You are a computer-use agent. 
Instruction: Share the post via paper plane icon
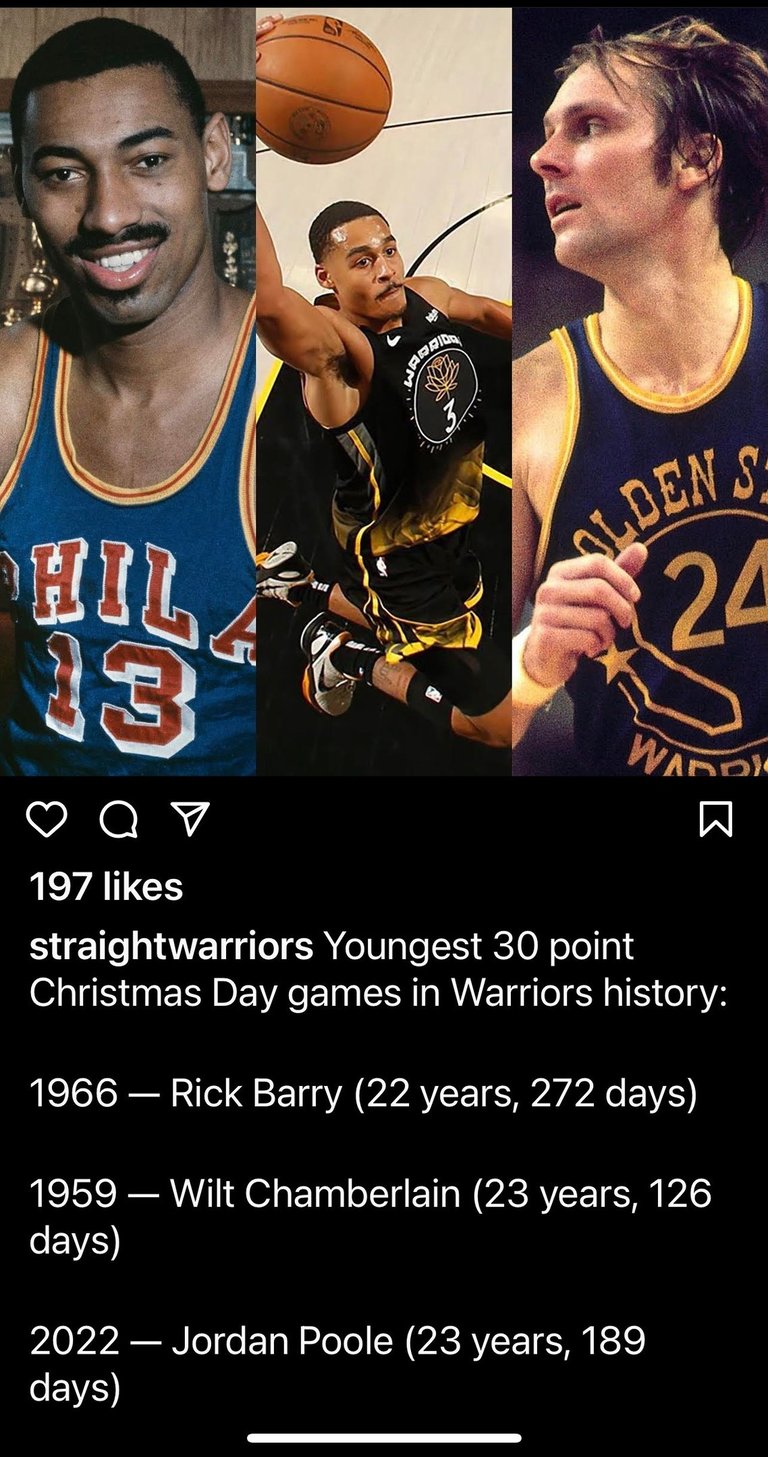click(x=190, y=819)
